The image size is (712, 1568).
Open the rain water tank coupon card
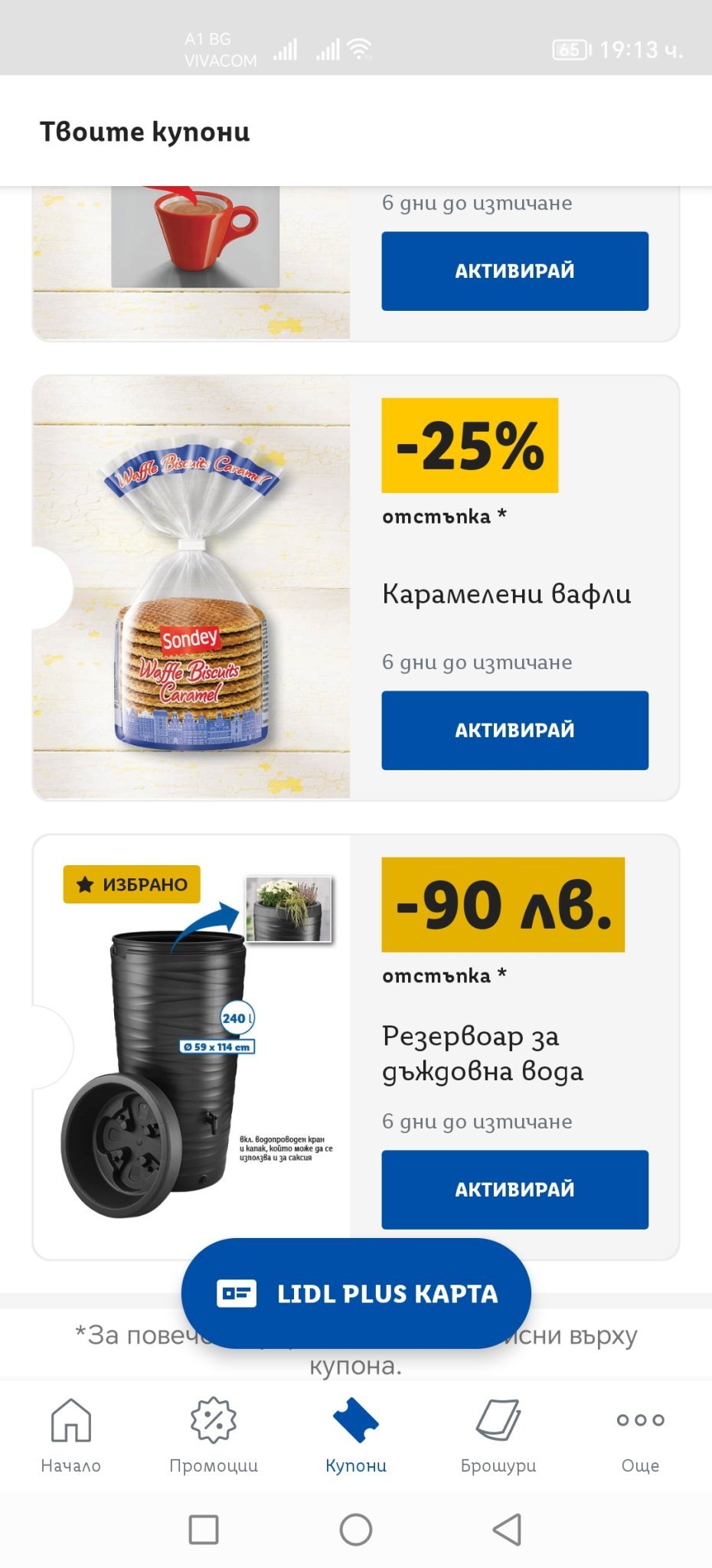pos(355,1047)
